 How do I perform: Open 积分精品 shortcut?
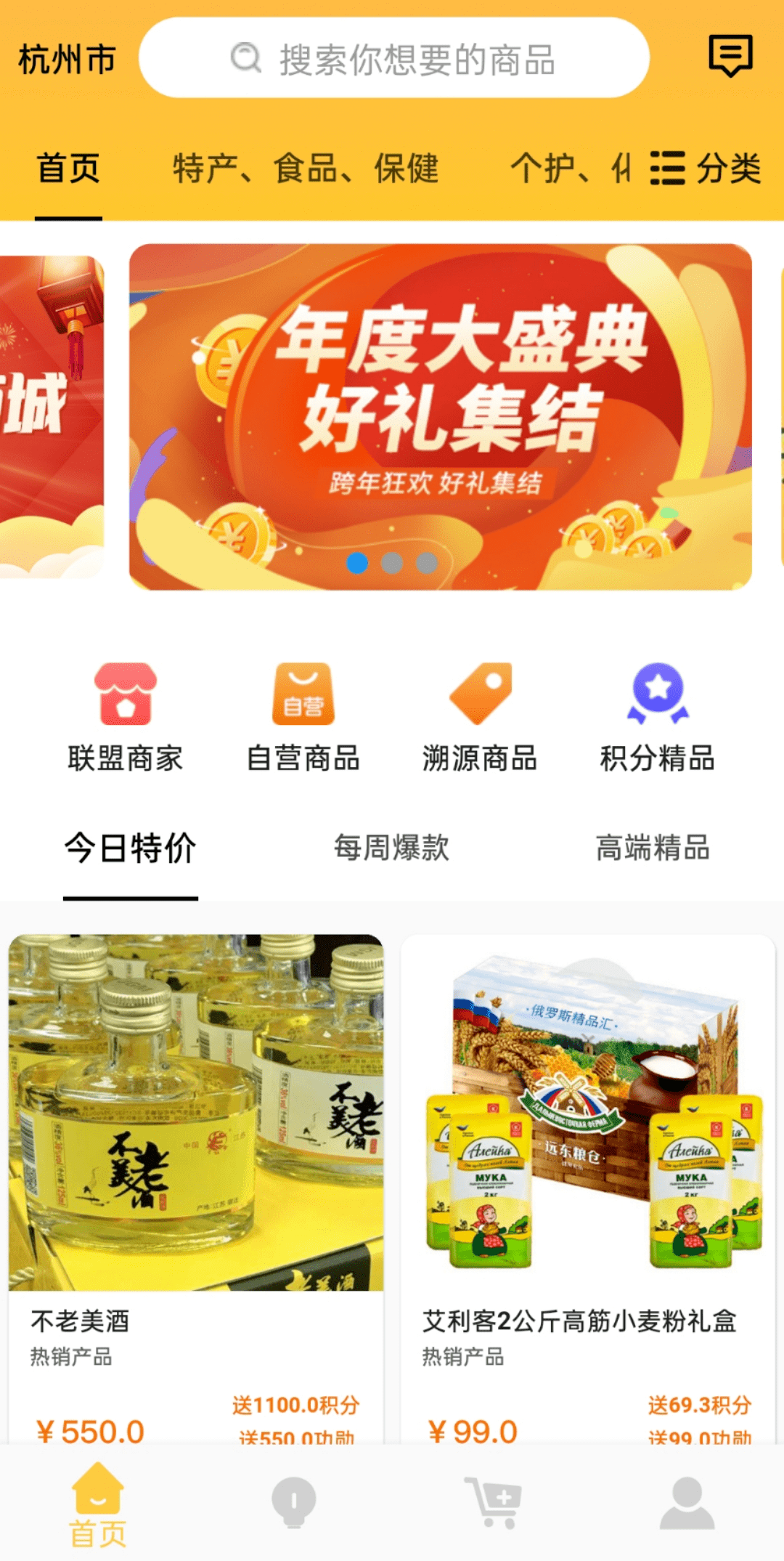coord(658,715)
